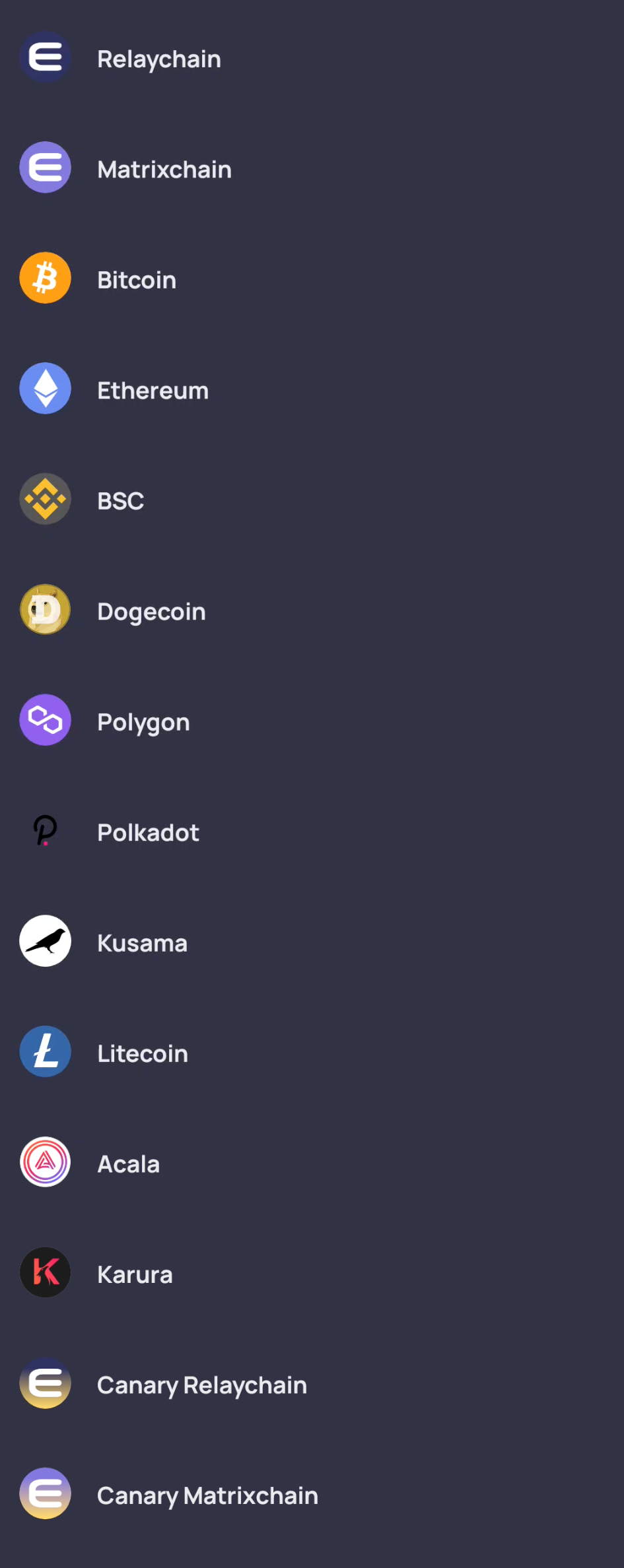This screenshot has height=1568, width=624.
Task: Click the orange Bitcoin logo
Action: pyautogui.click(x=45, y=278)
